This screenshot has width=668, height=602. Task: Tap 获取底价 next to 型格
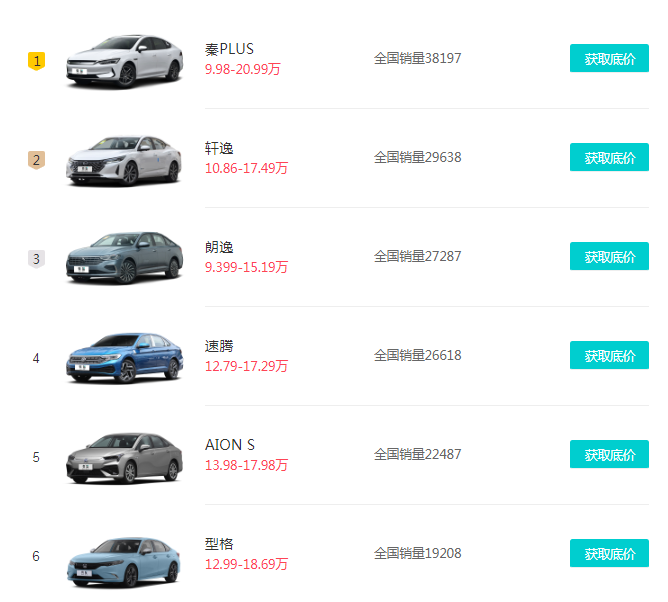[609, 553]
